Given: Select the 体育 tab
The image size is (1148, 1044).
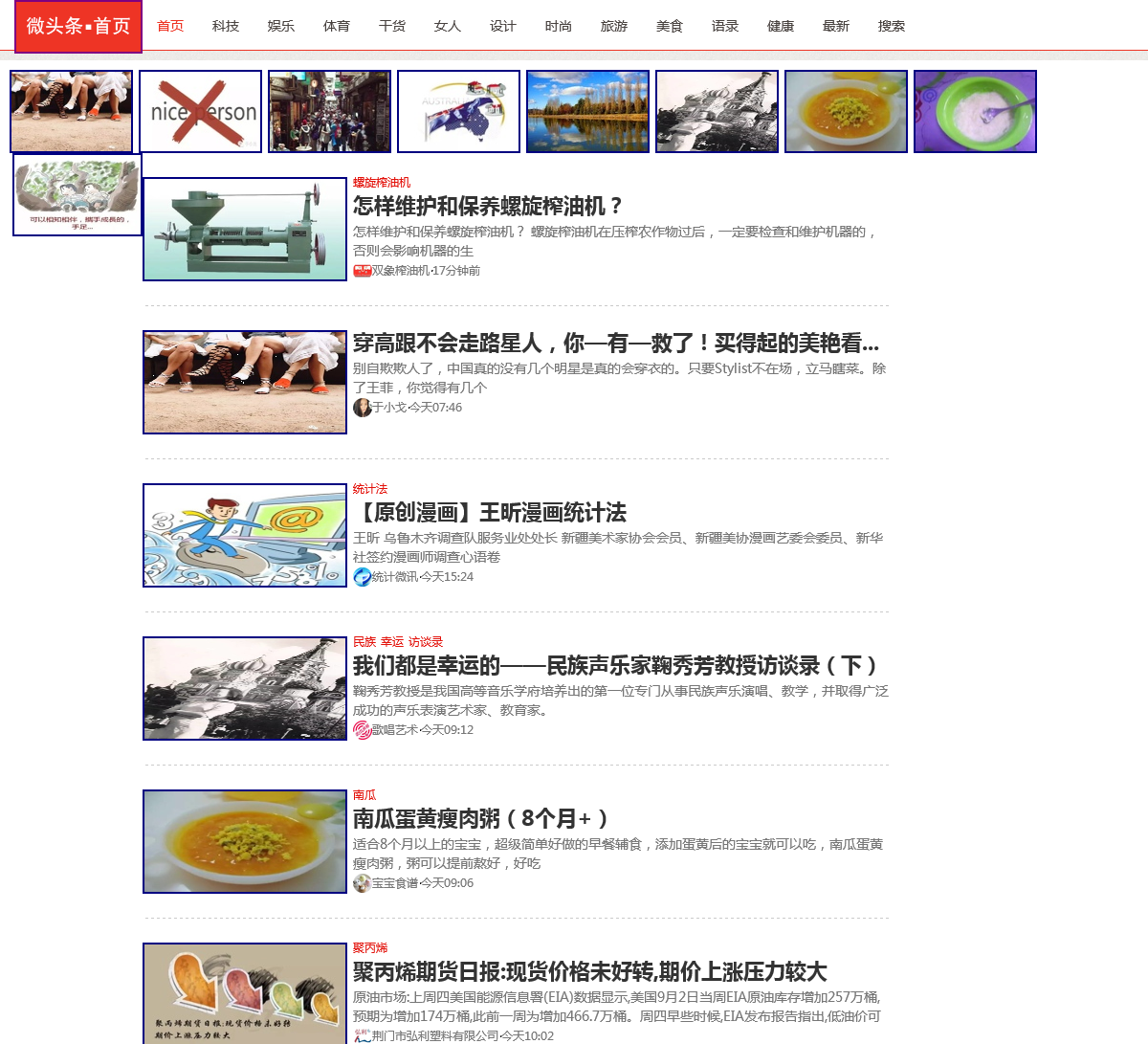Looking at the screenshot, I should point(337,26).
